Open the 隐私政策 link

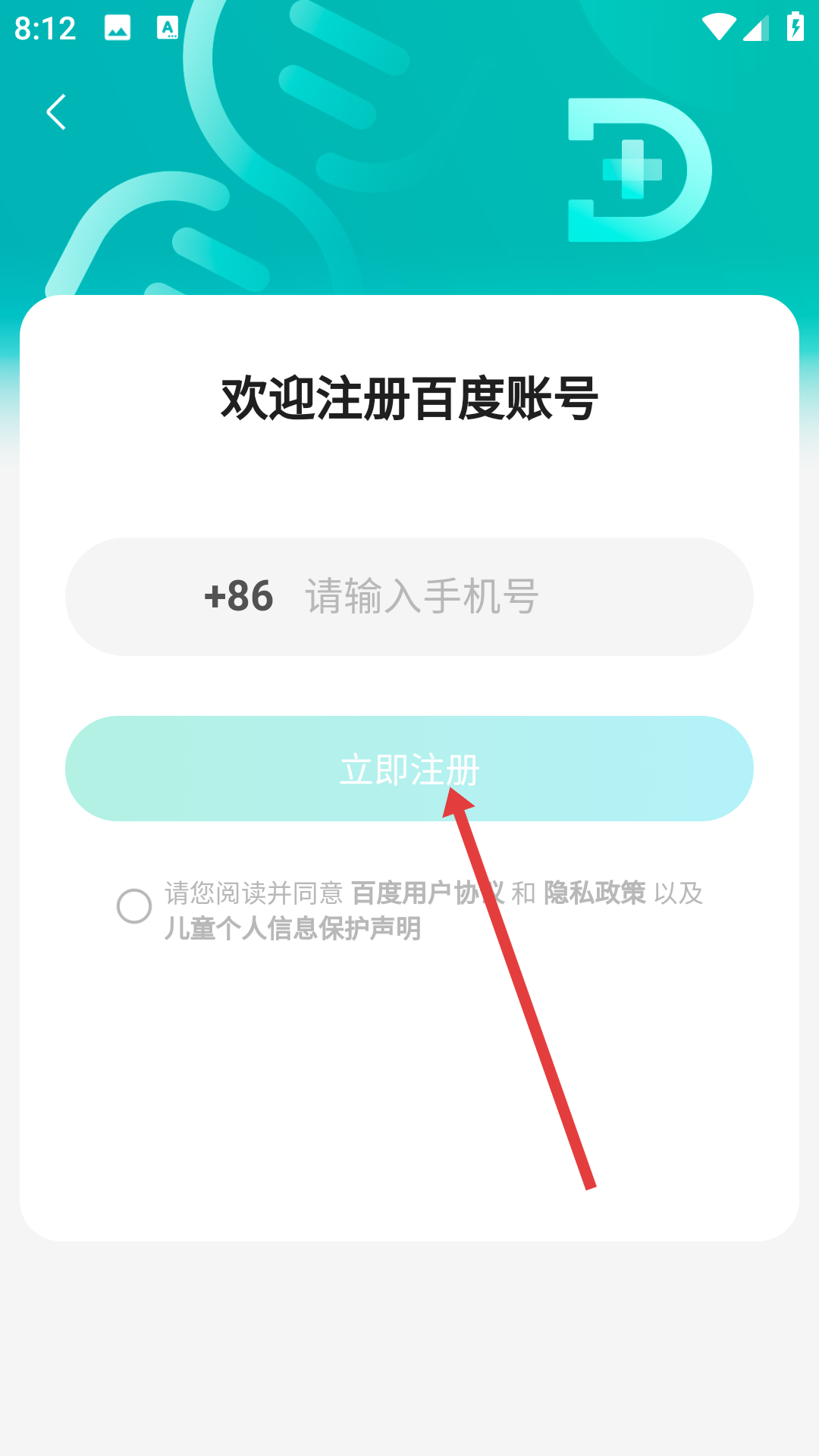[x=595, y=893]
